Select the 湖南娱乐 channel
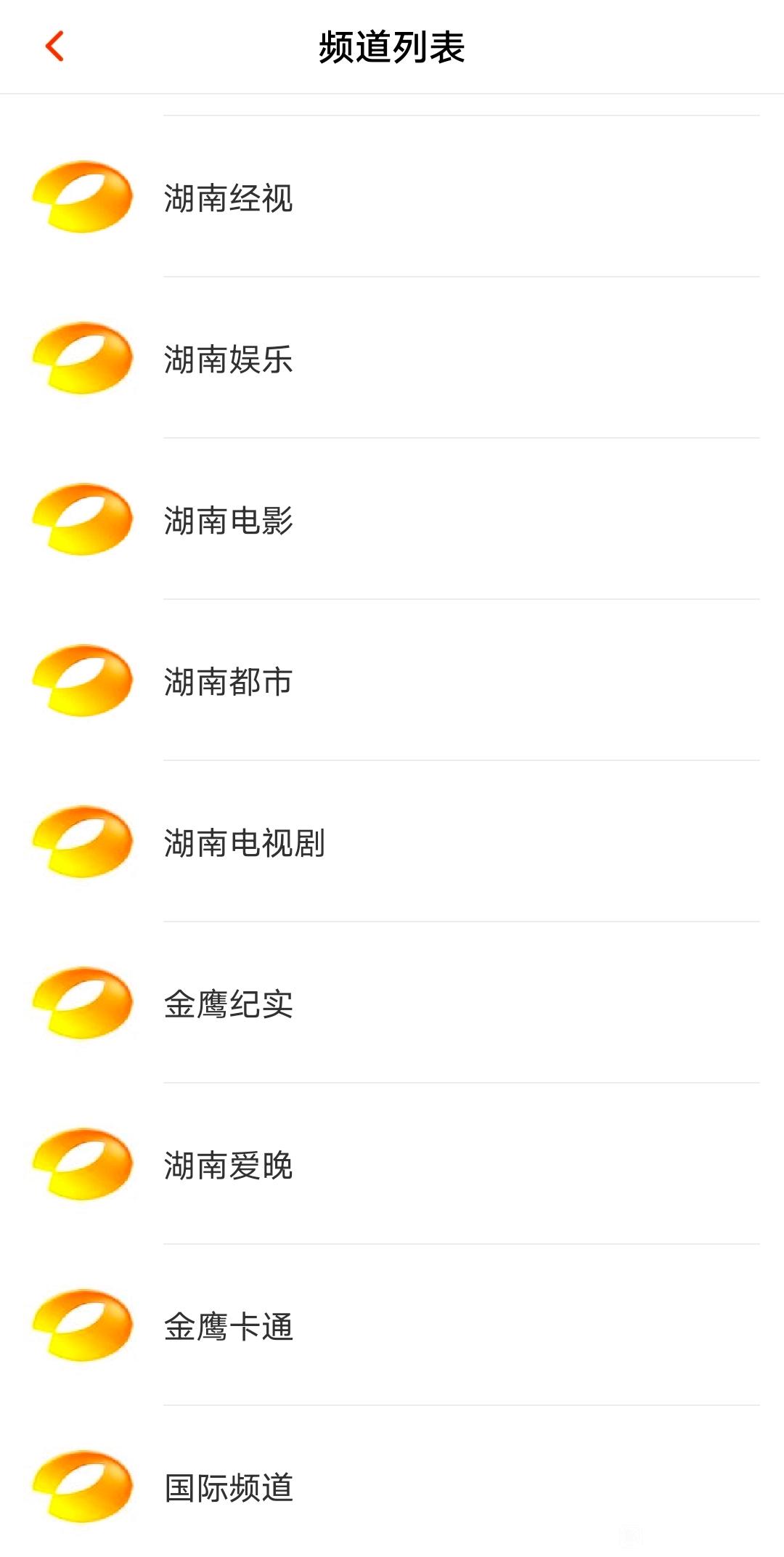Screen dimensions: 784x1557 tap(392, 358)
